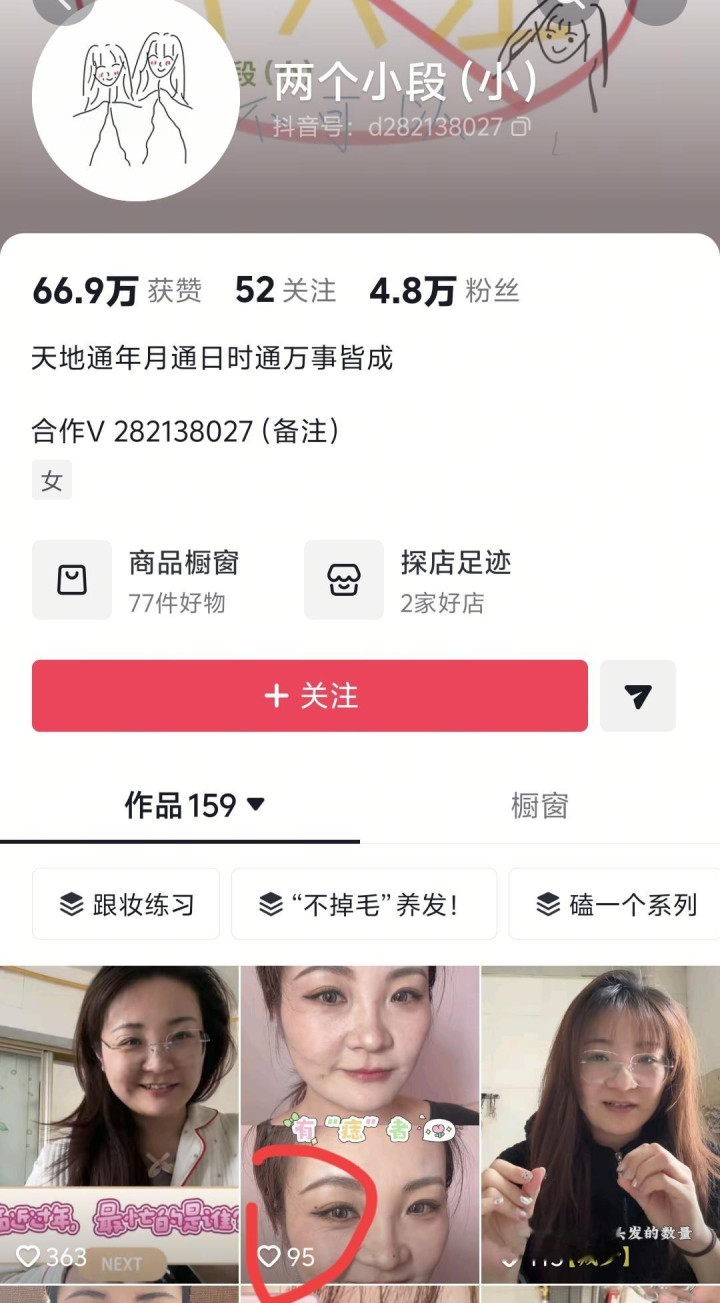Screen dimensions: 720x1303
Task: Play the video with 363 likes
Action: (x=119, y=1120)
